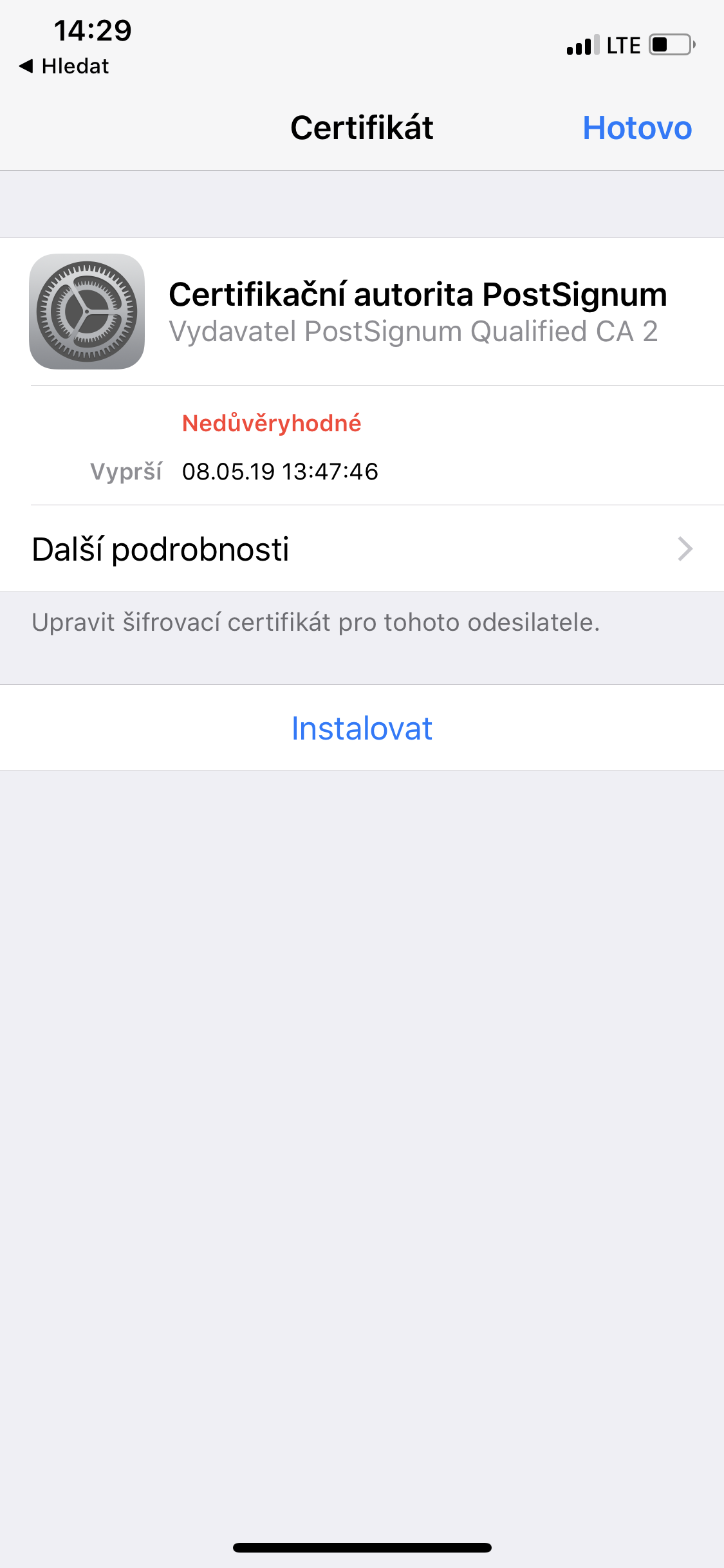The height and width of the screenshot is (1568, 724).
Task: Open Další podrobnosti for more details
Action: [x=362, y=549]
